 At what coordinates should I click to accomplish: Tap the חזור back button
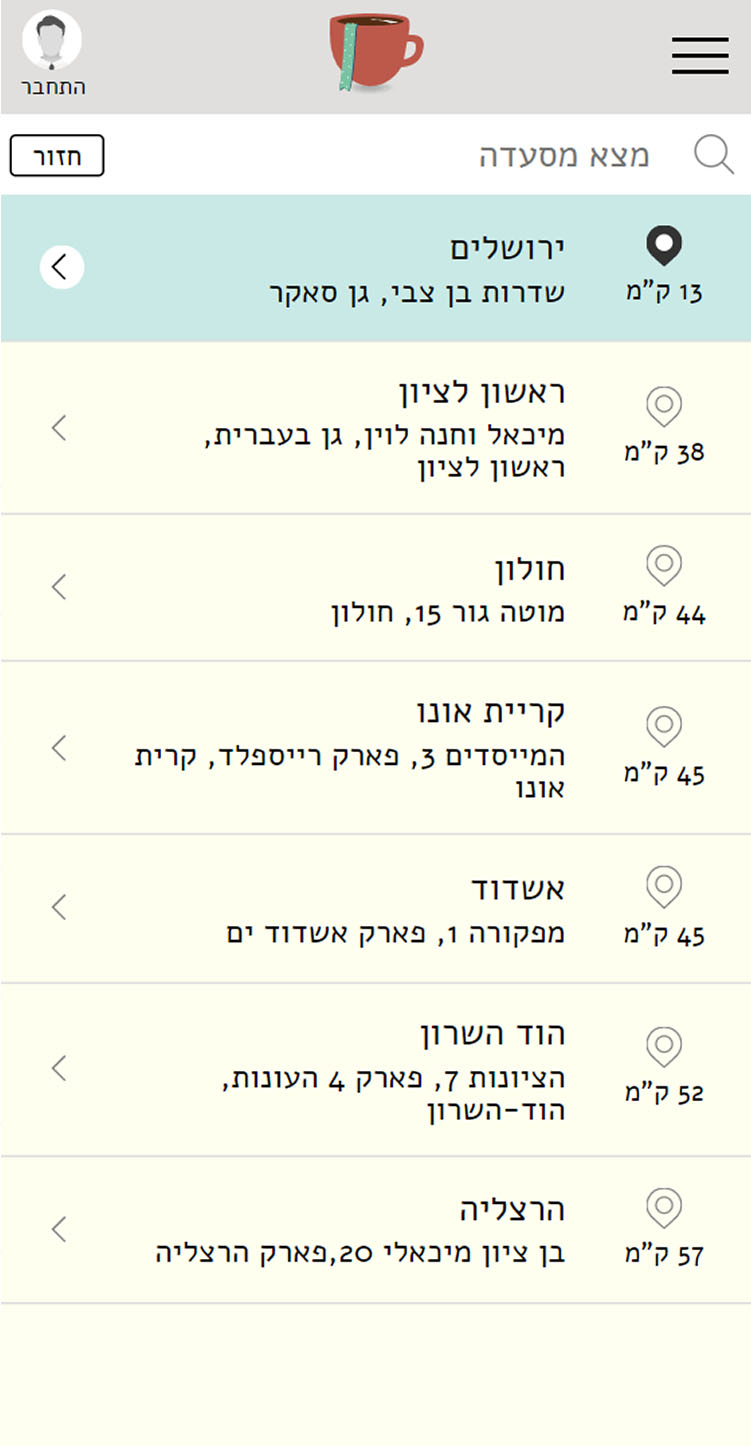click(57, 156)
